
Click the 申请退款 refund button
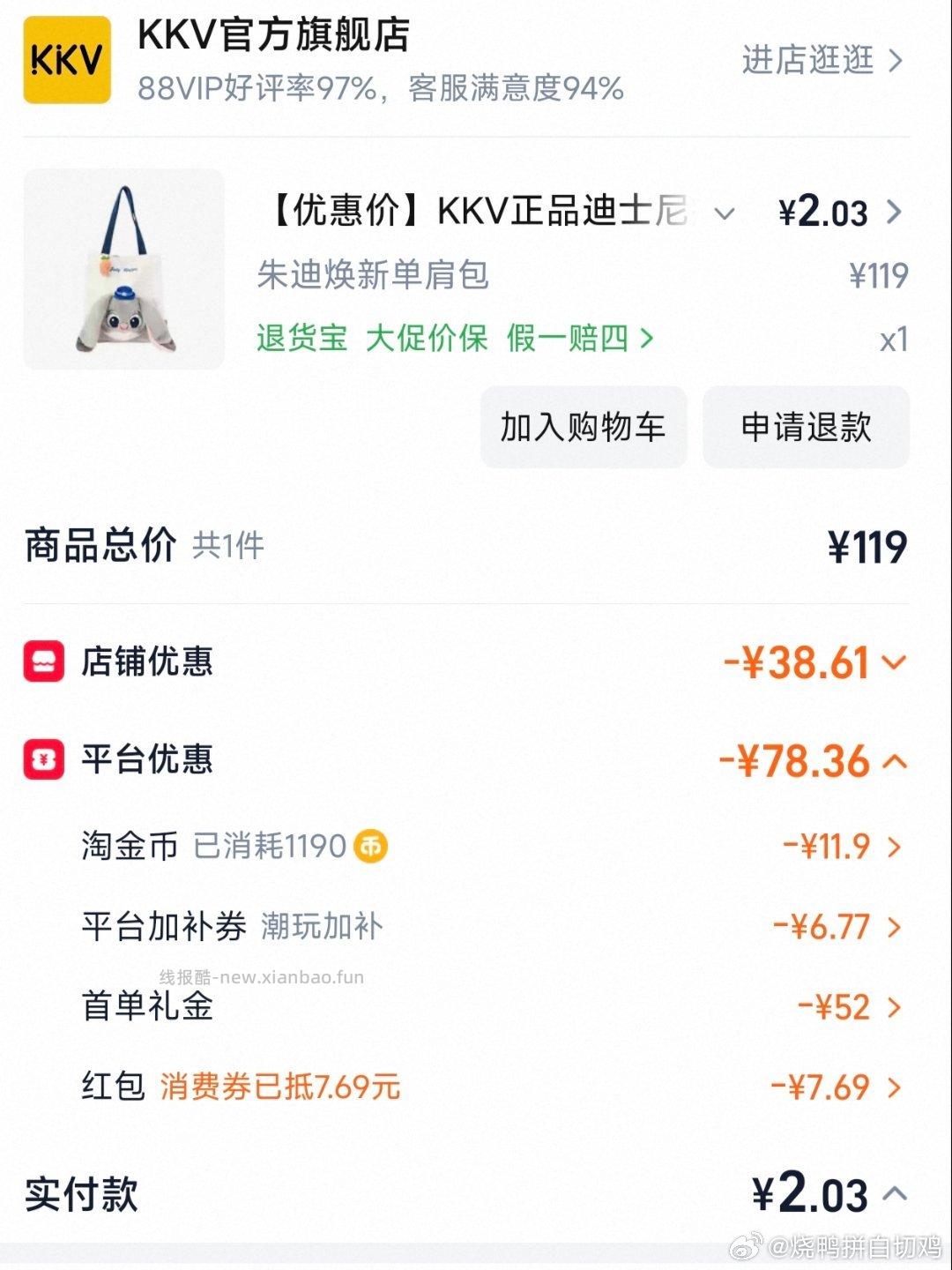(x=805, y=427)
